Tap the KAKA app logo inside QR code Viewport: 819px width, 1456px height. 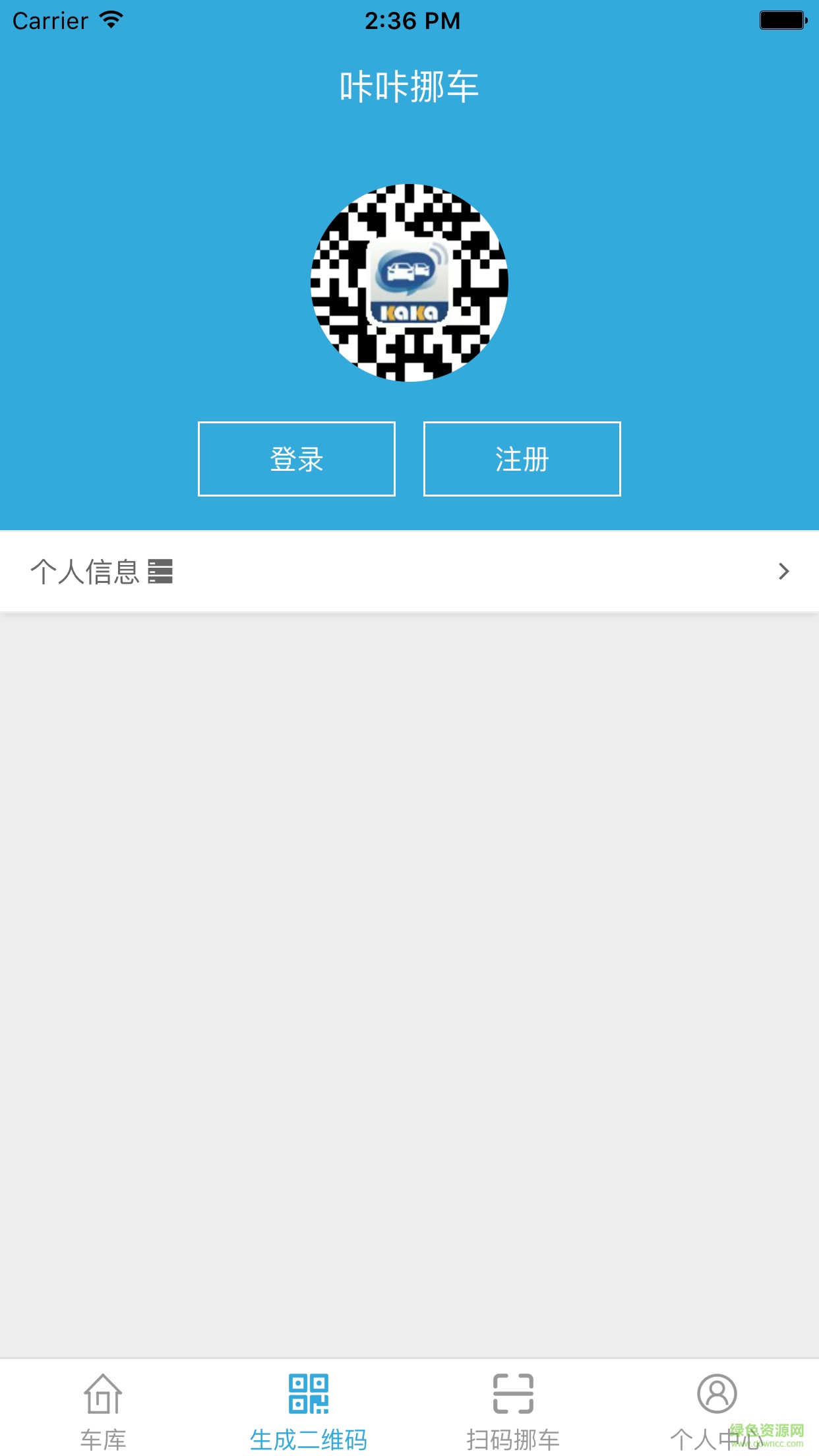[x=409, y=280]
